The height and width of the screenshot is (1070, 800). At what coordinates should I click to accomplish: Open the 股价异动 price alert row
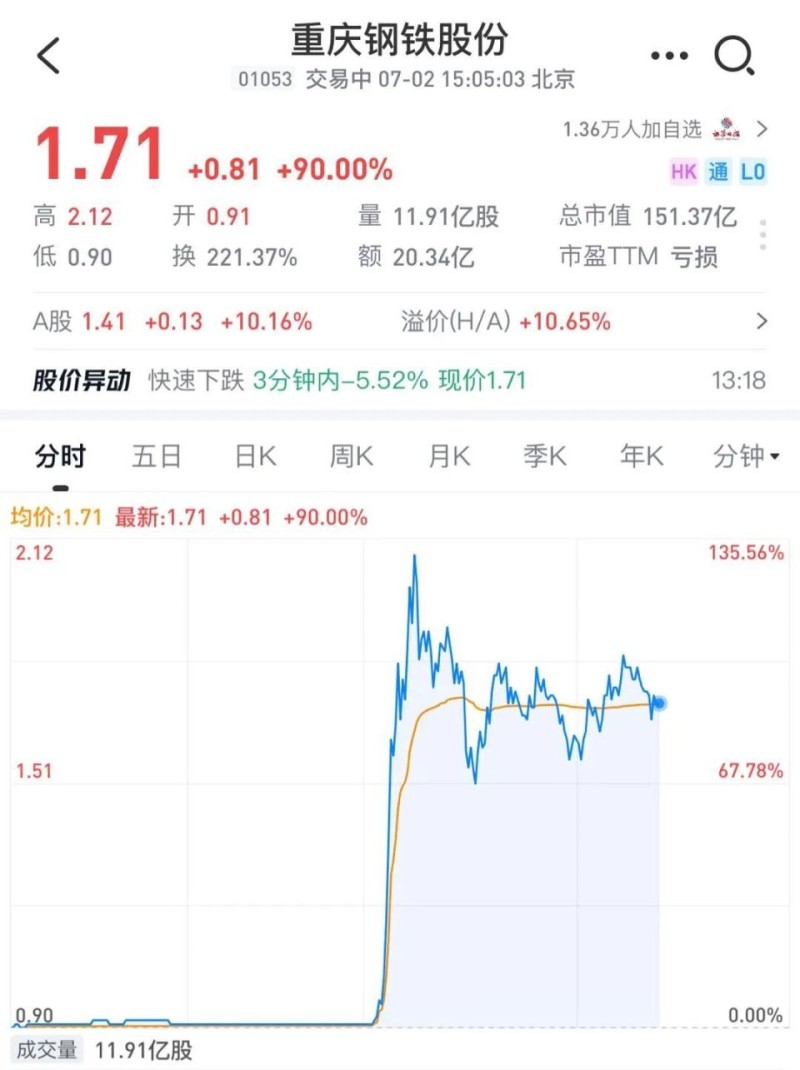400,380
